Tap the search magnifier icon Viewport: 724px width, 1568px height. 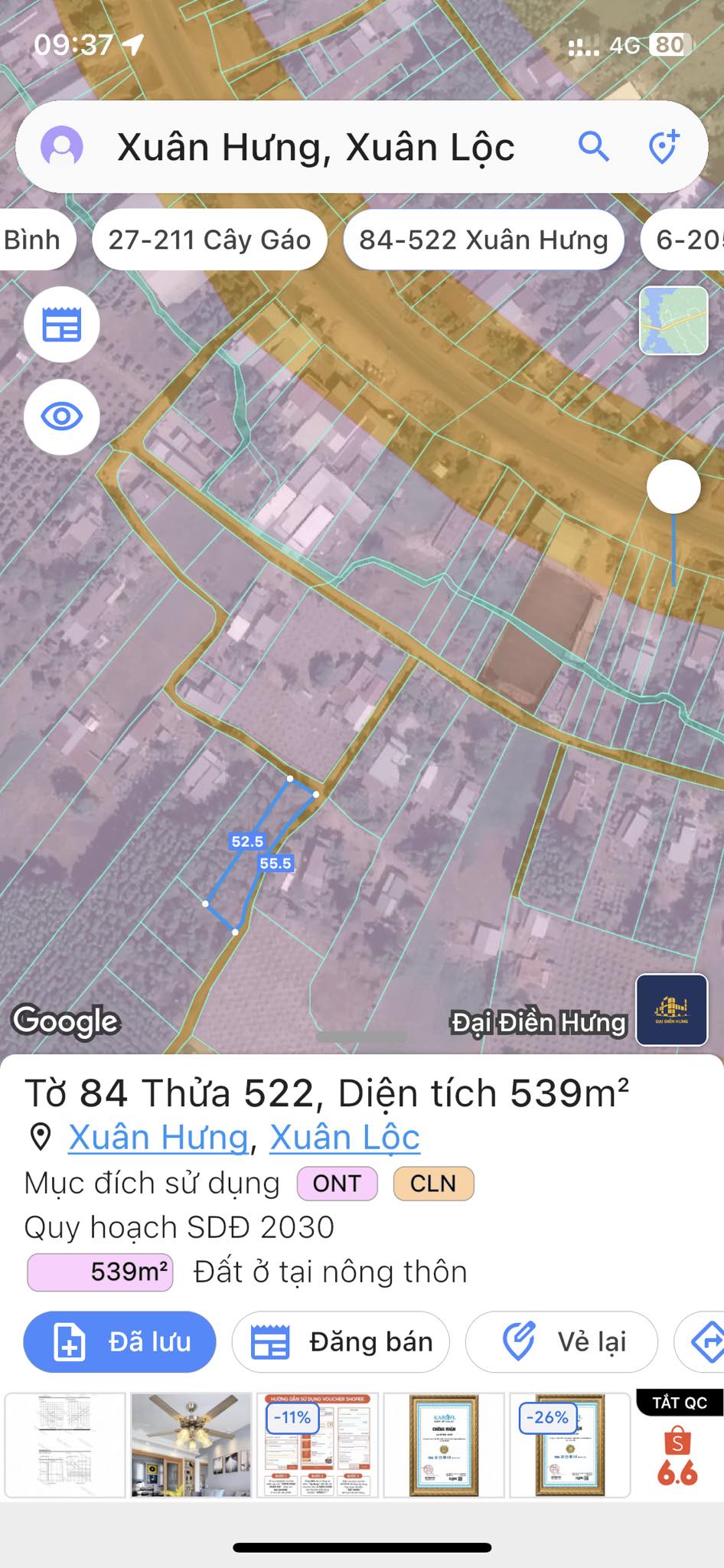pyautogui.click(x=593, y=146)
